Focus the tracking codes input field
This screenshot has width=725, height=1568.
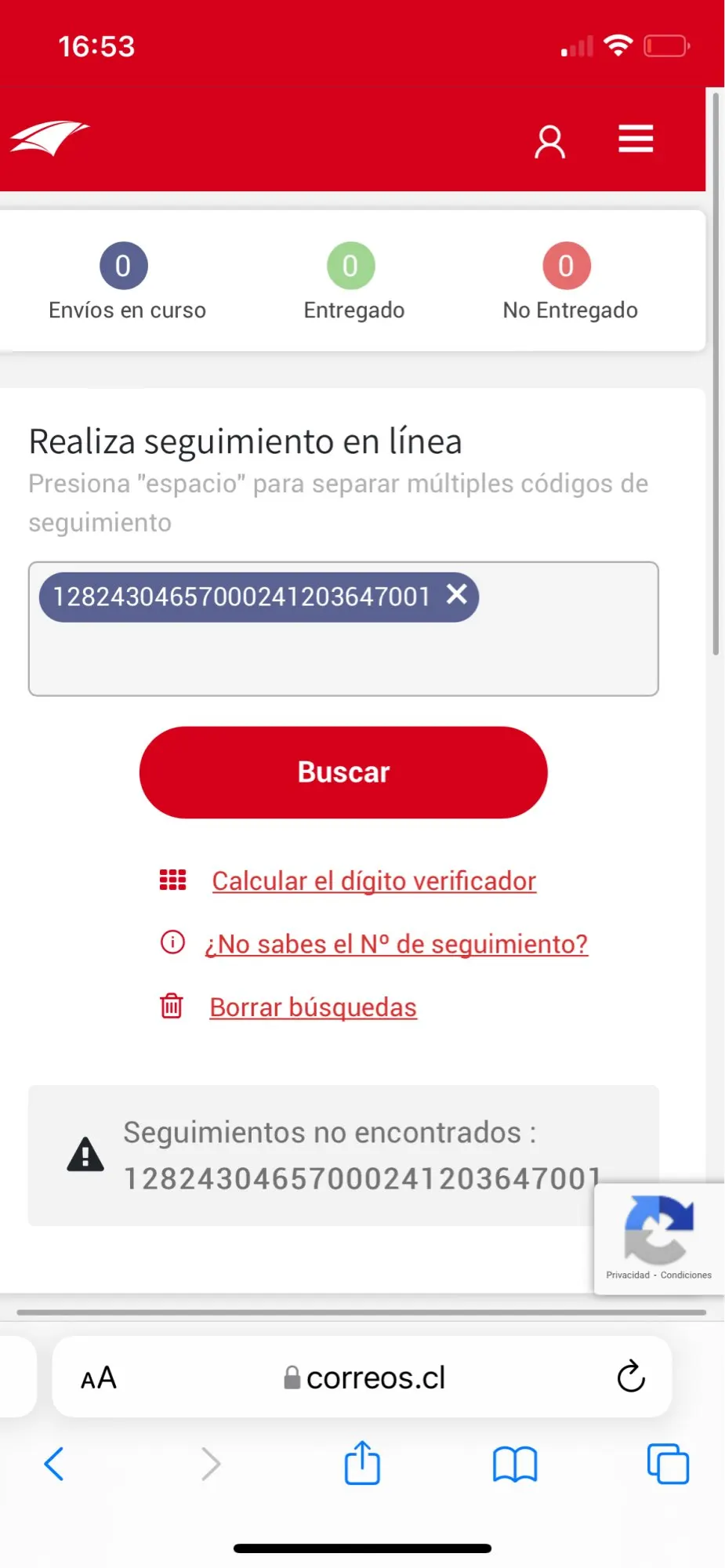[343, 659]
